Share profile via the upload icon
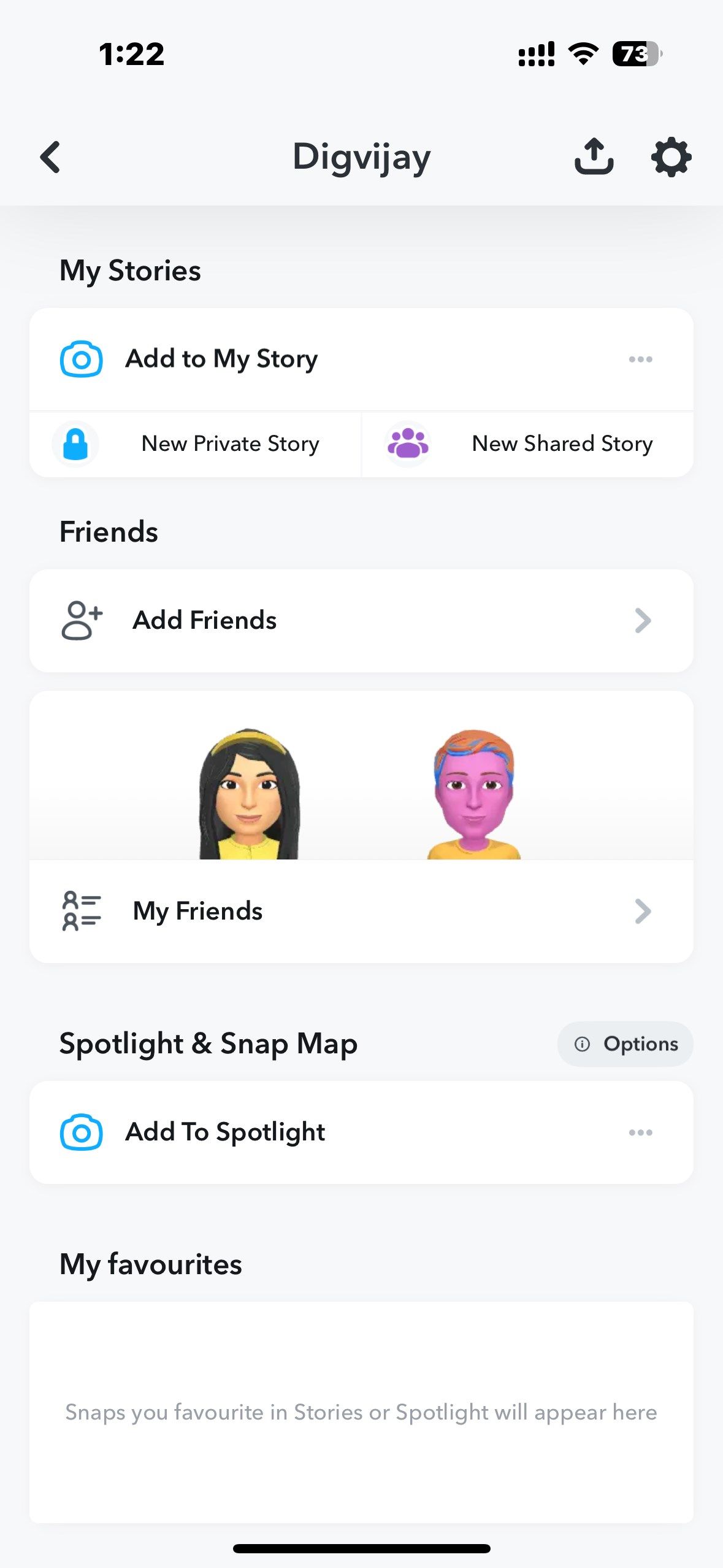The height and width of the screenshot is (1568, 723). [594, 157]
